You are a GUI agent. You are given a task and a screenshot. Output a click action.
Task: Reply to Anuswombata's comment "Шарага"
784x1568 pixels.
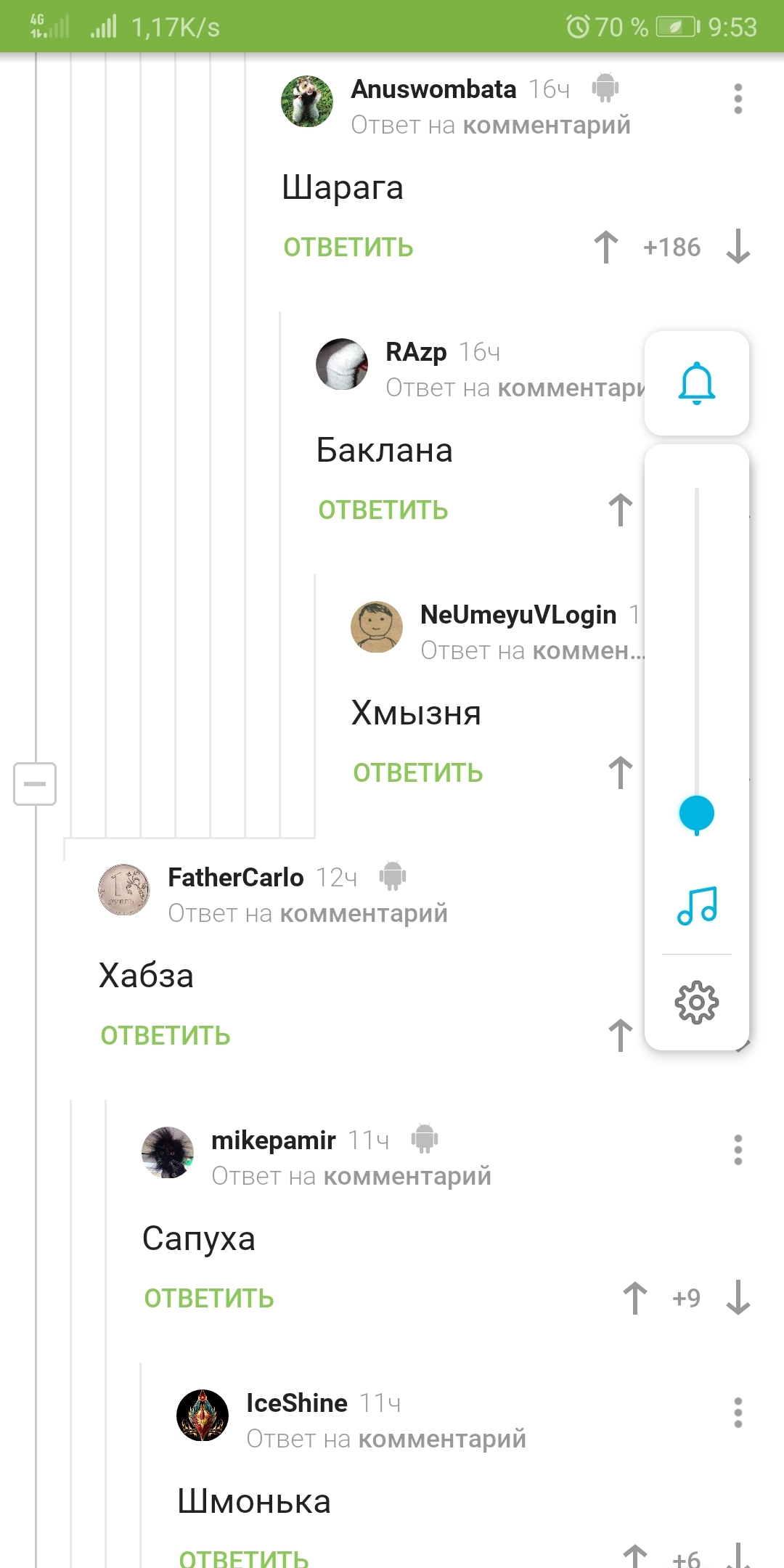(348, 248)
